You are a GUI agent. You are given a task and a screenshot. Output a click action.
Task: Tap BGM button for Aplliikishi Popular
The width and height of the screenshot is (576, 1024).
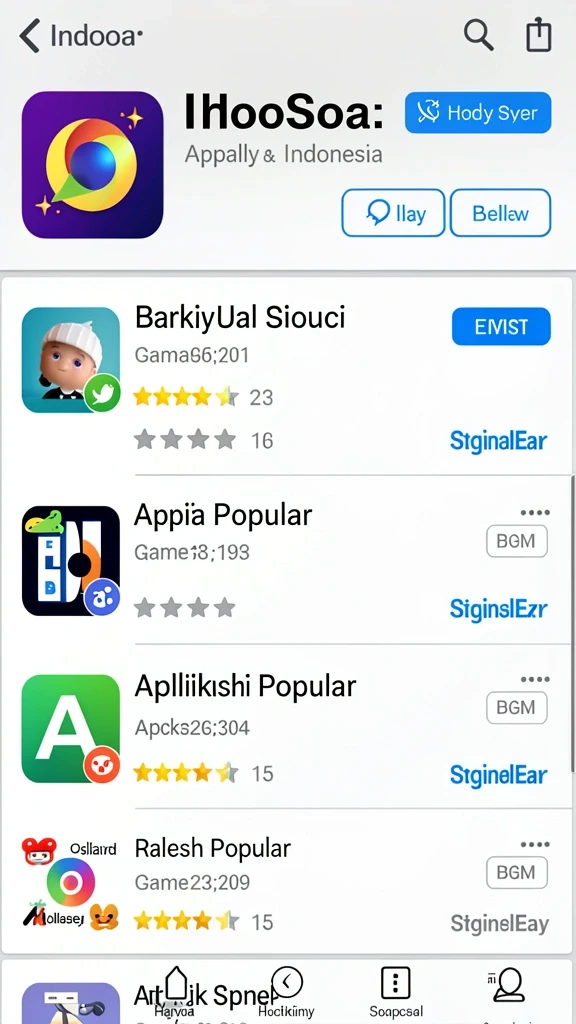tap(517, 707)
